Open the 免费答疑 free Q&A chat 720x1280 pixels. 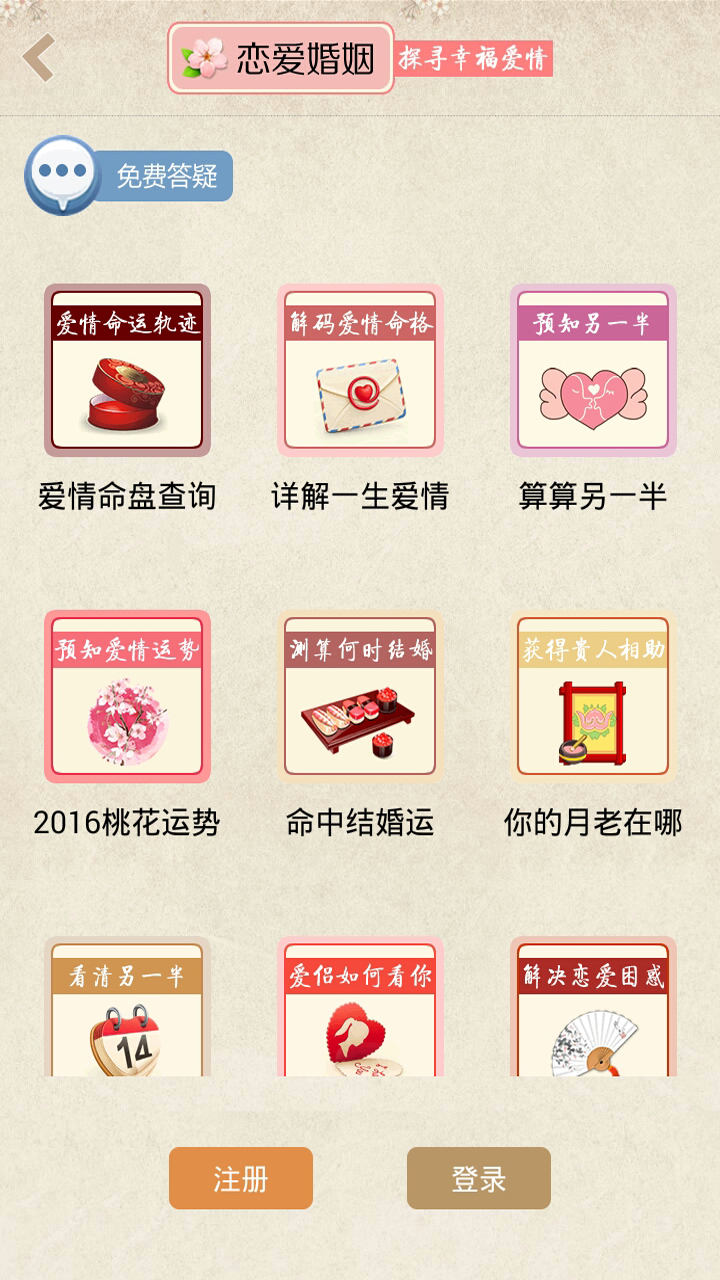click(x=130, y=176)
